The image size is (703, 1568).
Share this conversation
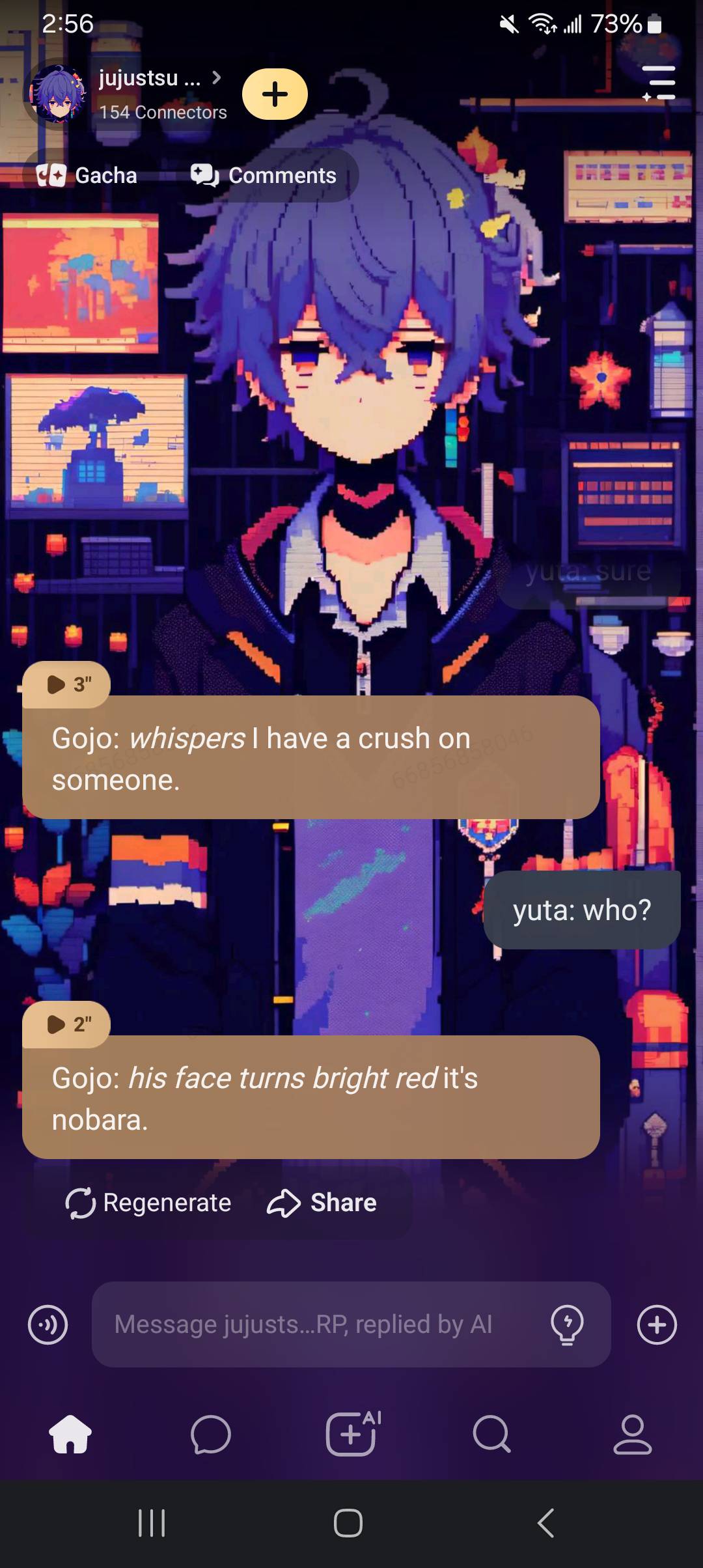322,1203
